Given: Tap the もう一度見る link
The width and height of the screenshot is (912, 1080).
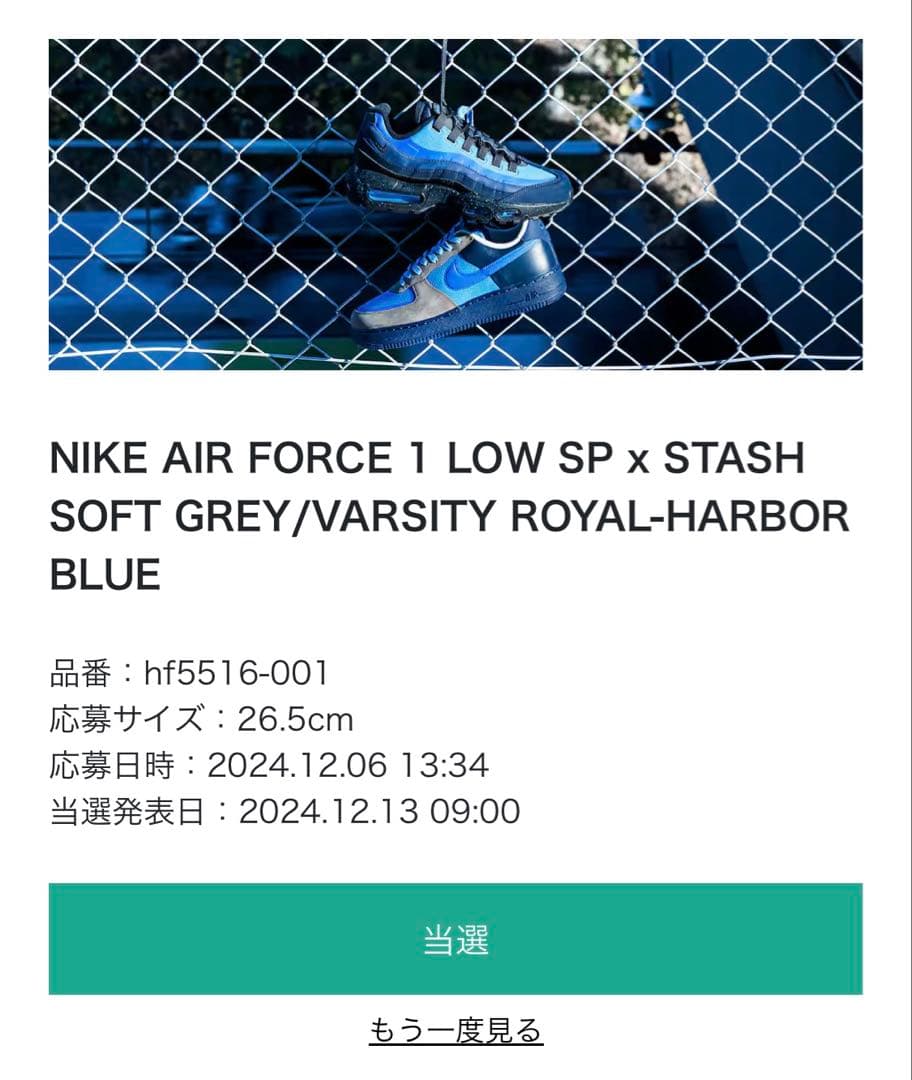Looking at the screenshot, I should (456, 1030).
